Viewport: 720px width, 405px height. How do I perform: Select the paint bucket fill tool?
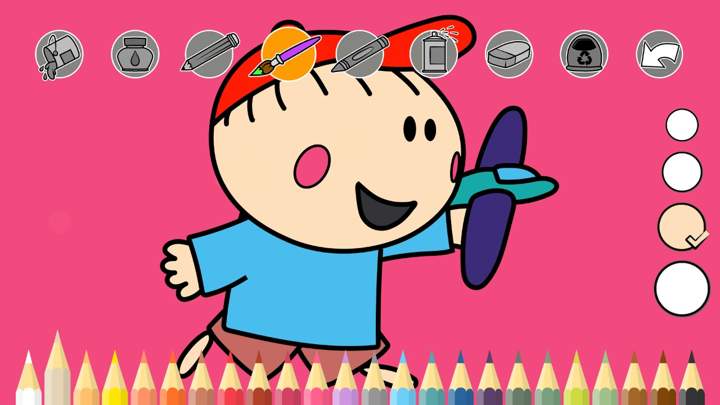click(59, 54)
